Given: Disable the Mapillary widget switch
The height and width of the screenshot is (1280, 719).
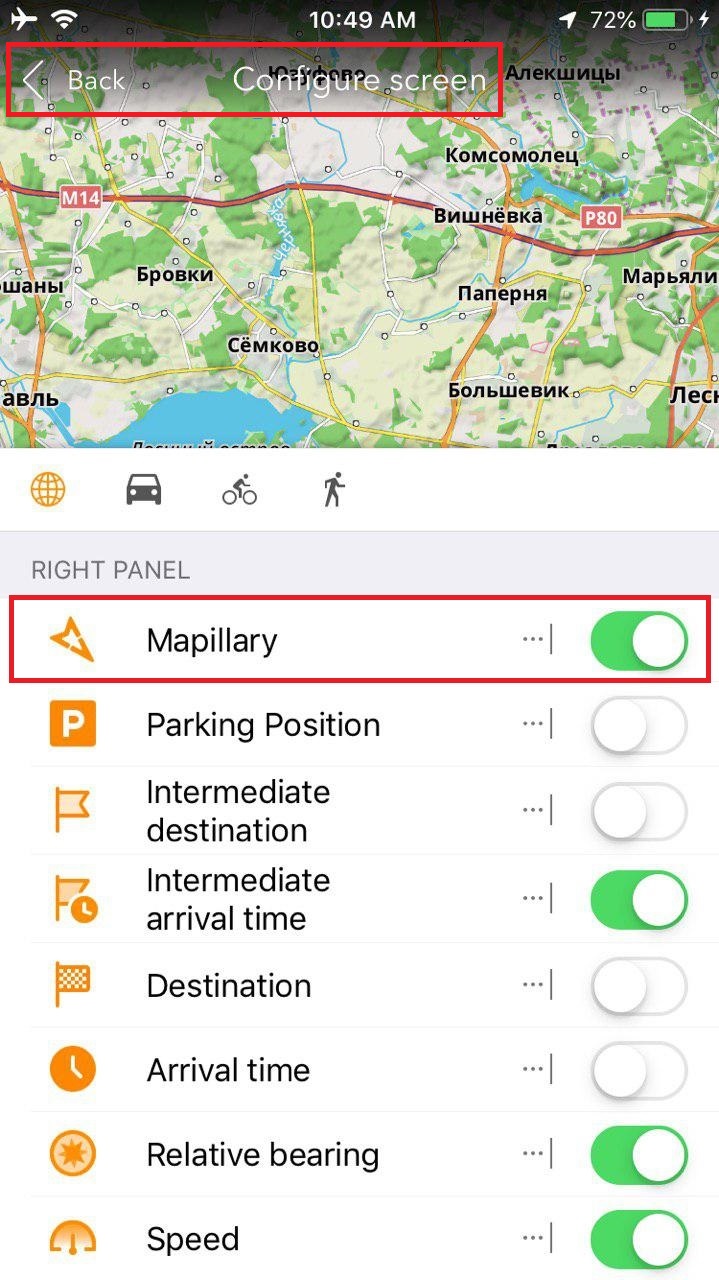Looking at the screenshot, I should pos(638,641).
